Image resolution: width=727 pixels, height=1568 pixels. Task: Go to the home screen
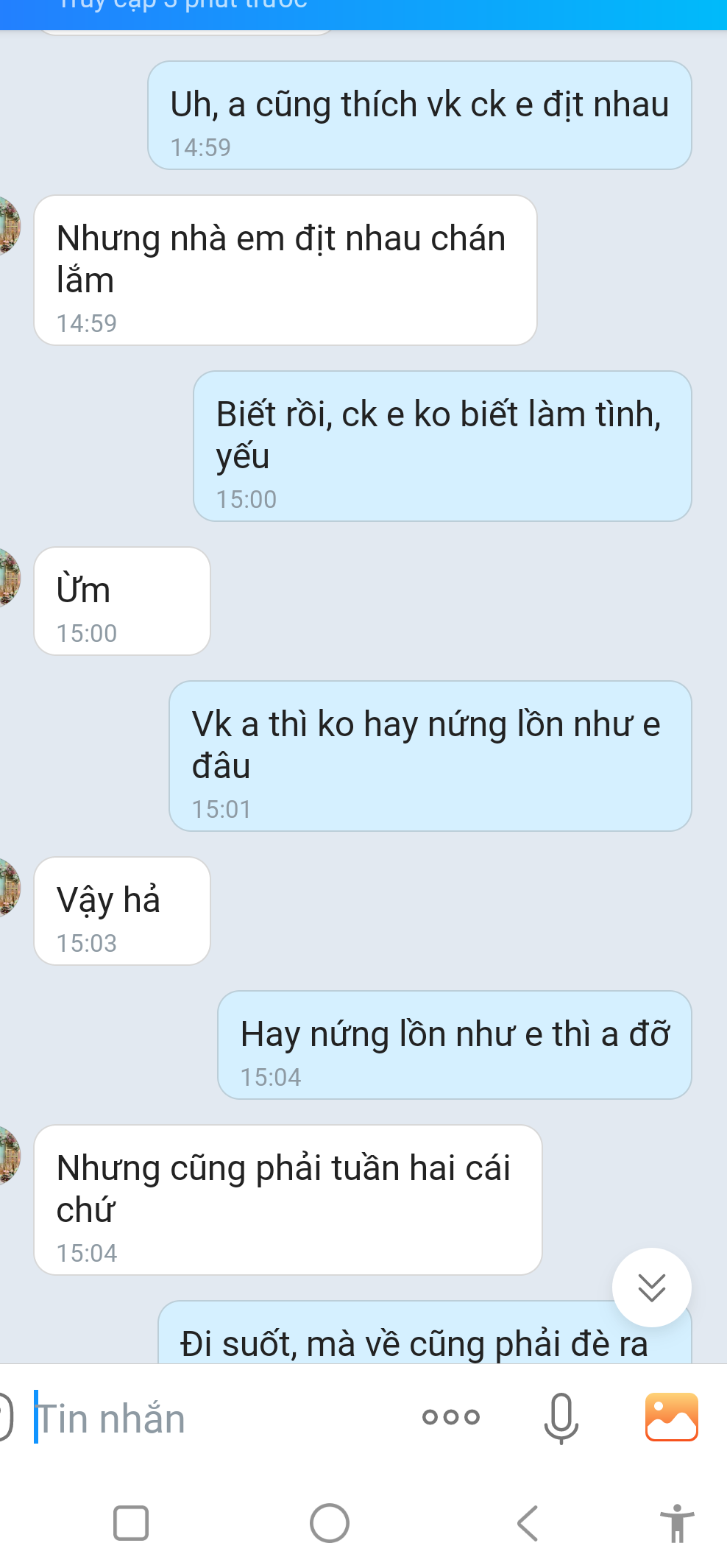[329, 1523]
